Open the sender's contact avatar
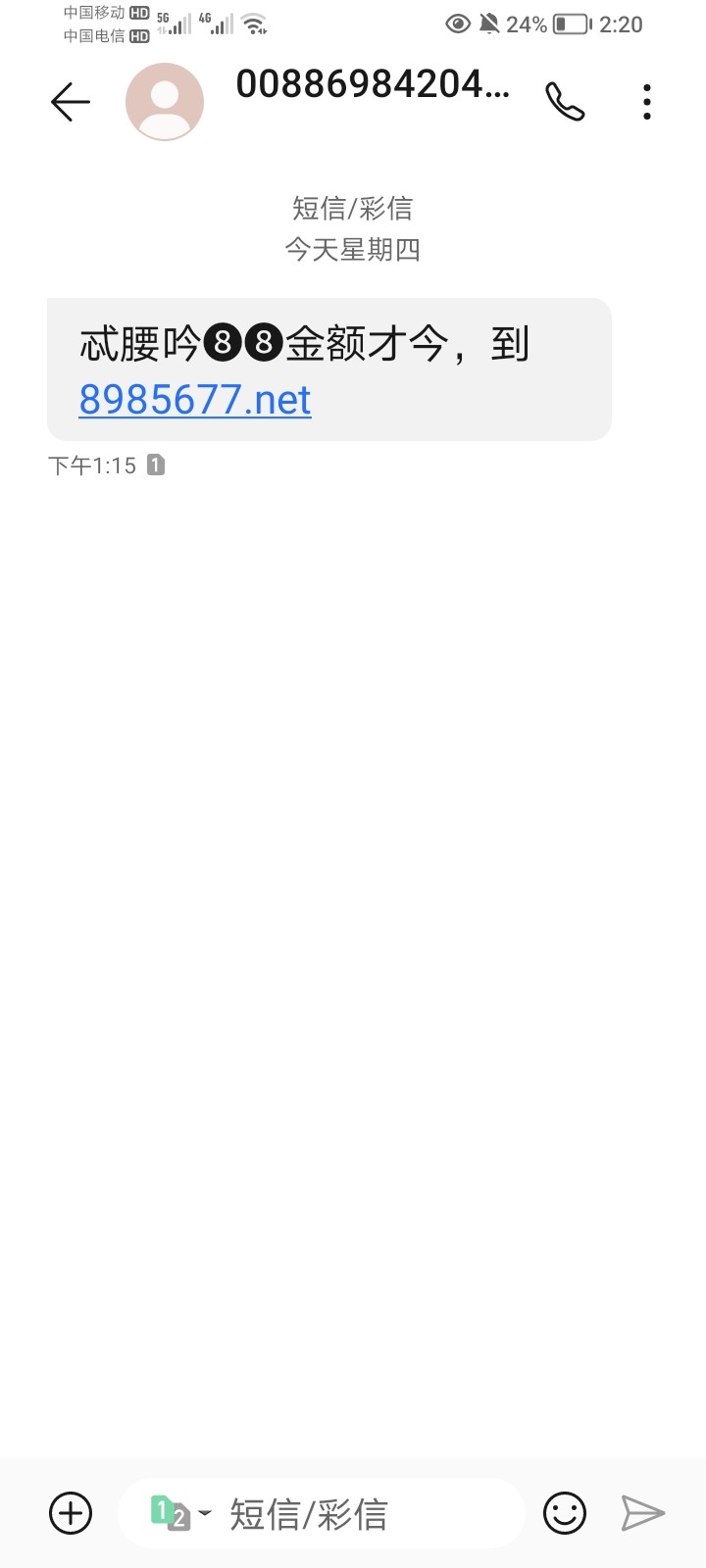The image size is (706, 1568). 165,102
